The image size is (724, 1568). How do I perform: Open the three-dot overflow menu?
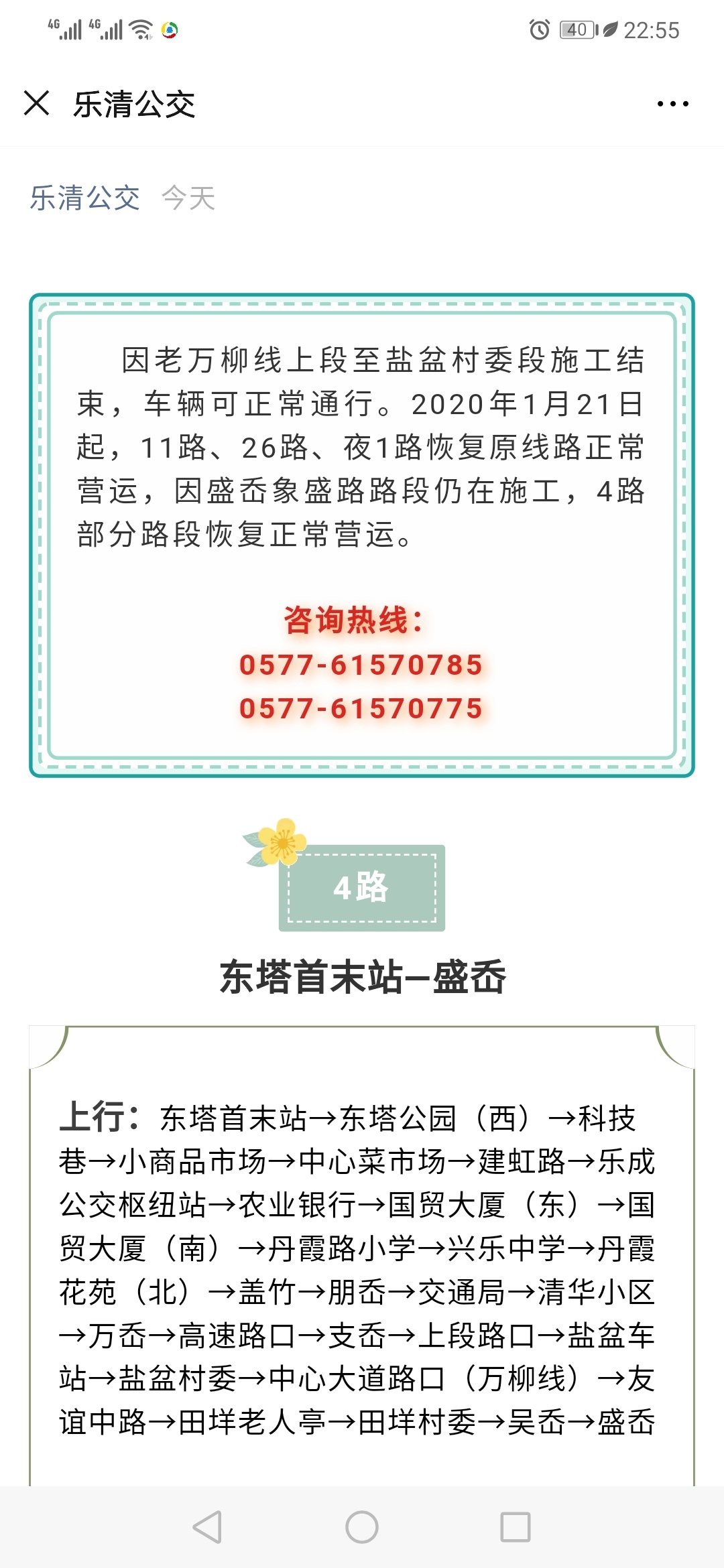tap(672, 104)
